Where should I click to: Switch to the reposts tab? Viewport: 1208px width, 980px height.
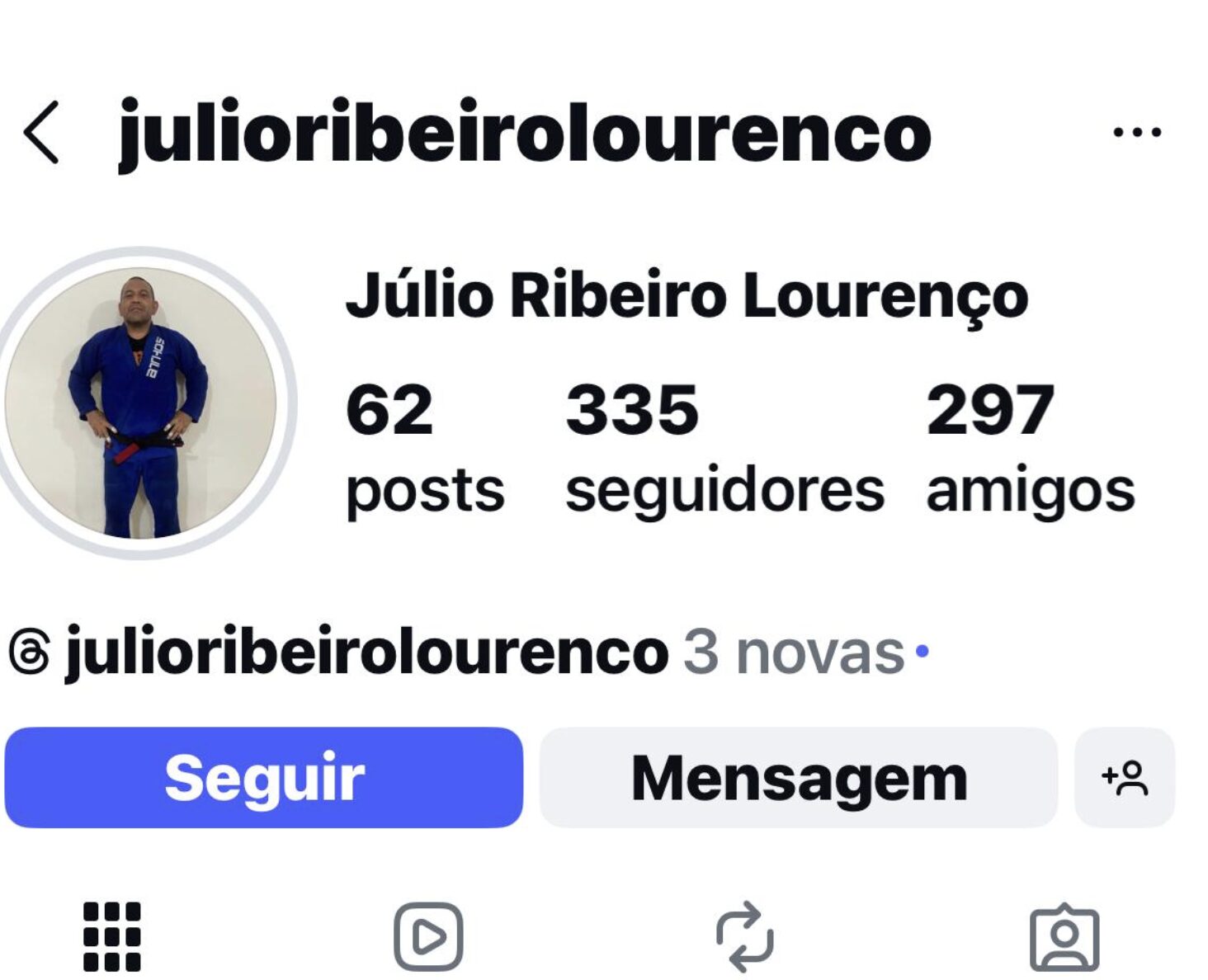pos(744,936)
